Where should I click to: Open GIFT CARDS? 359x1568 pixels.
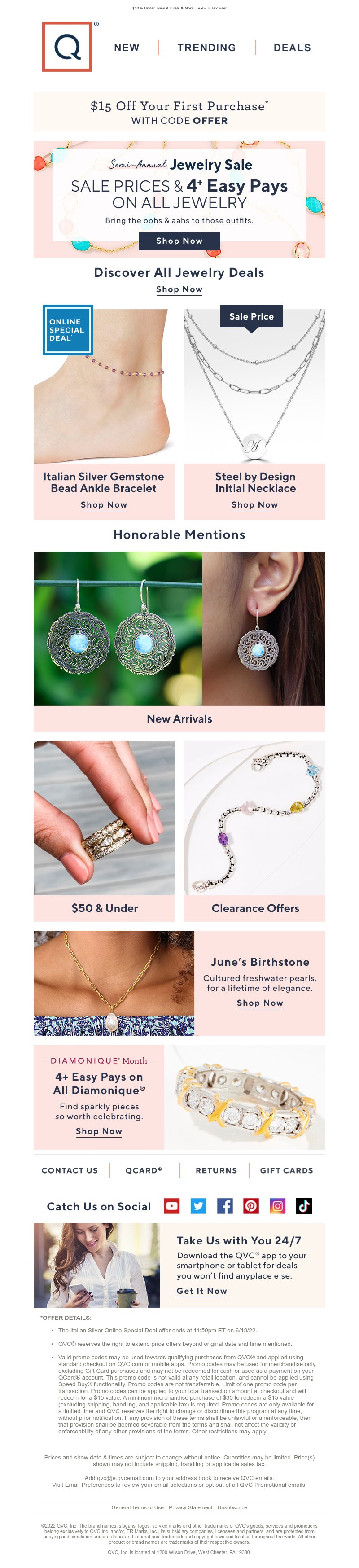point(286,1170)
